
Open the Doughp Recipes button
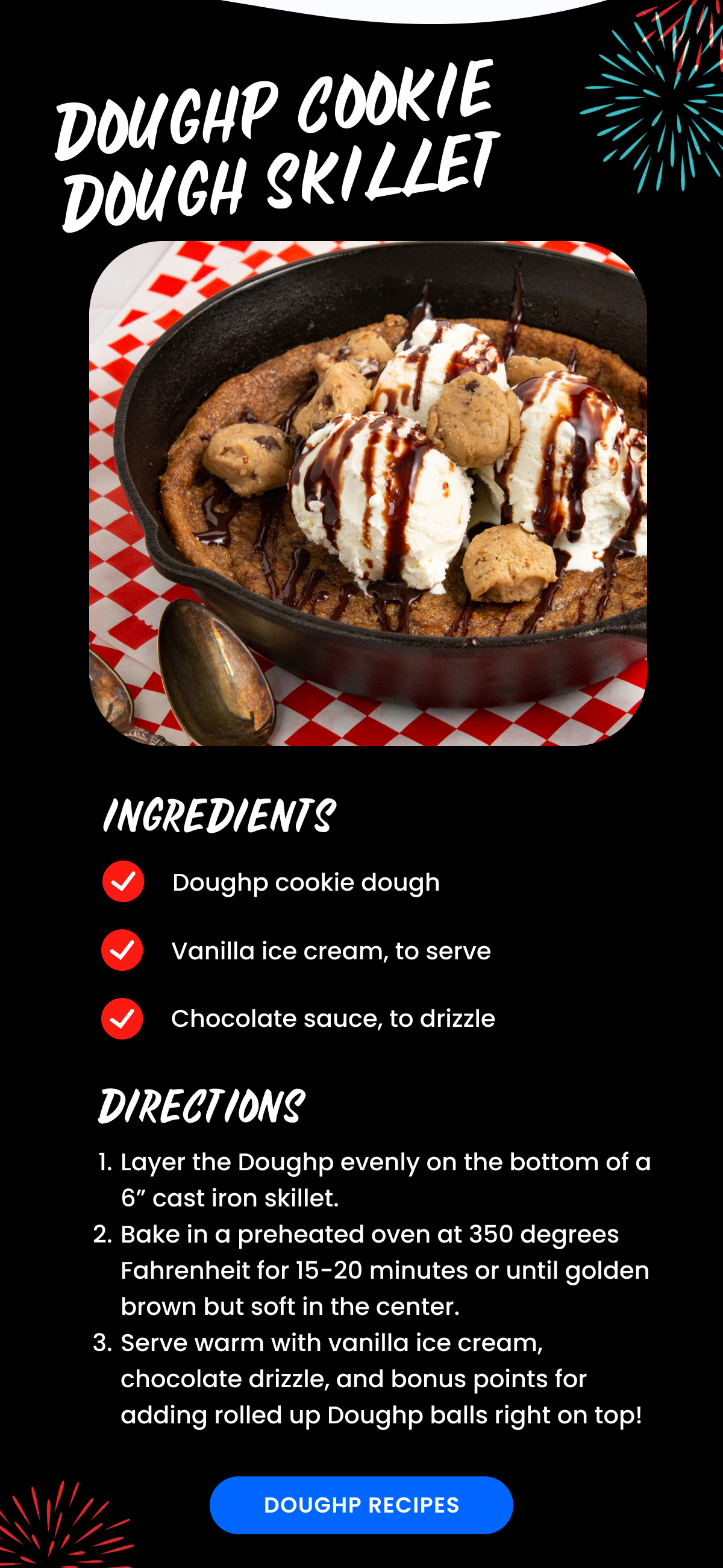point(361,1505)
